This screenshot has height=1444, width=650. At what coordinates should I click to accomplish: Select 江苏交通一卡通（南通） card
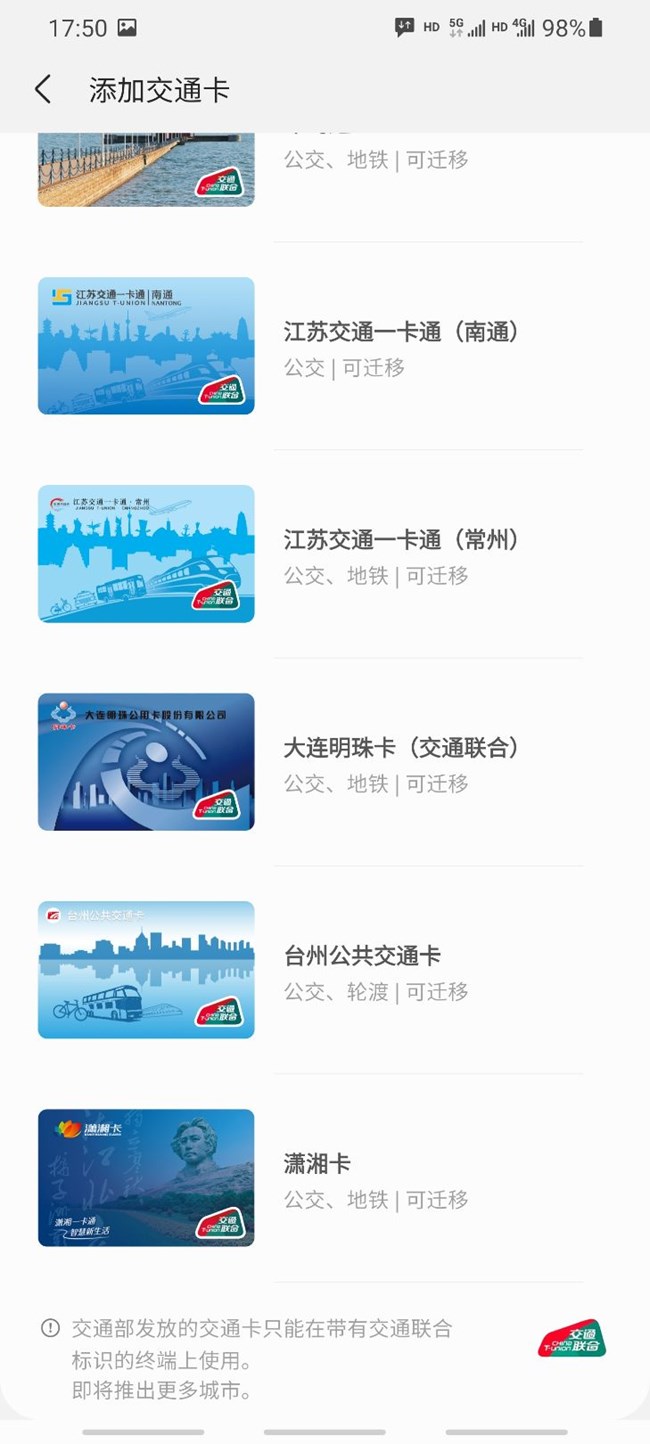325,346
